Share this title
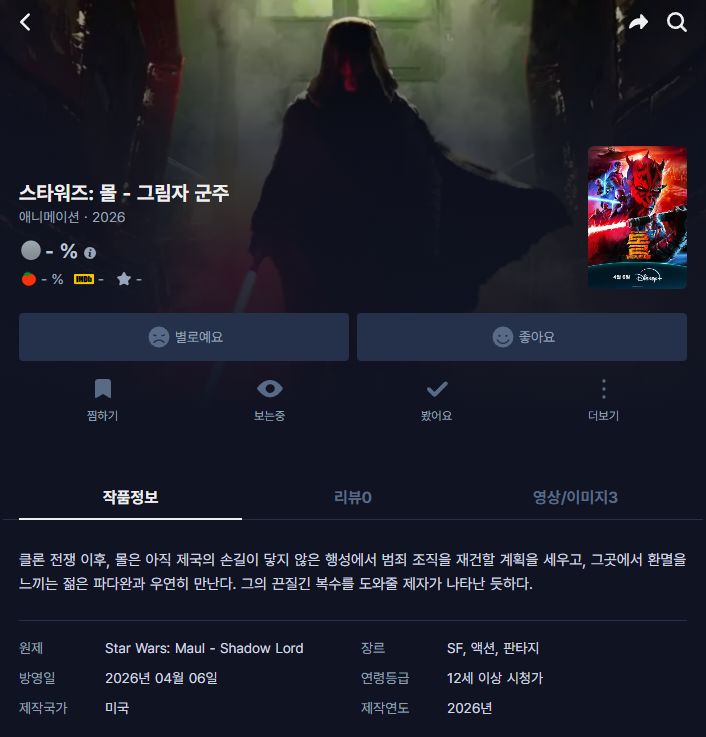This screenshot has width=706, height=737. (639, 22)
